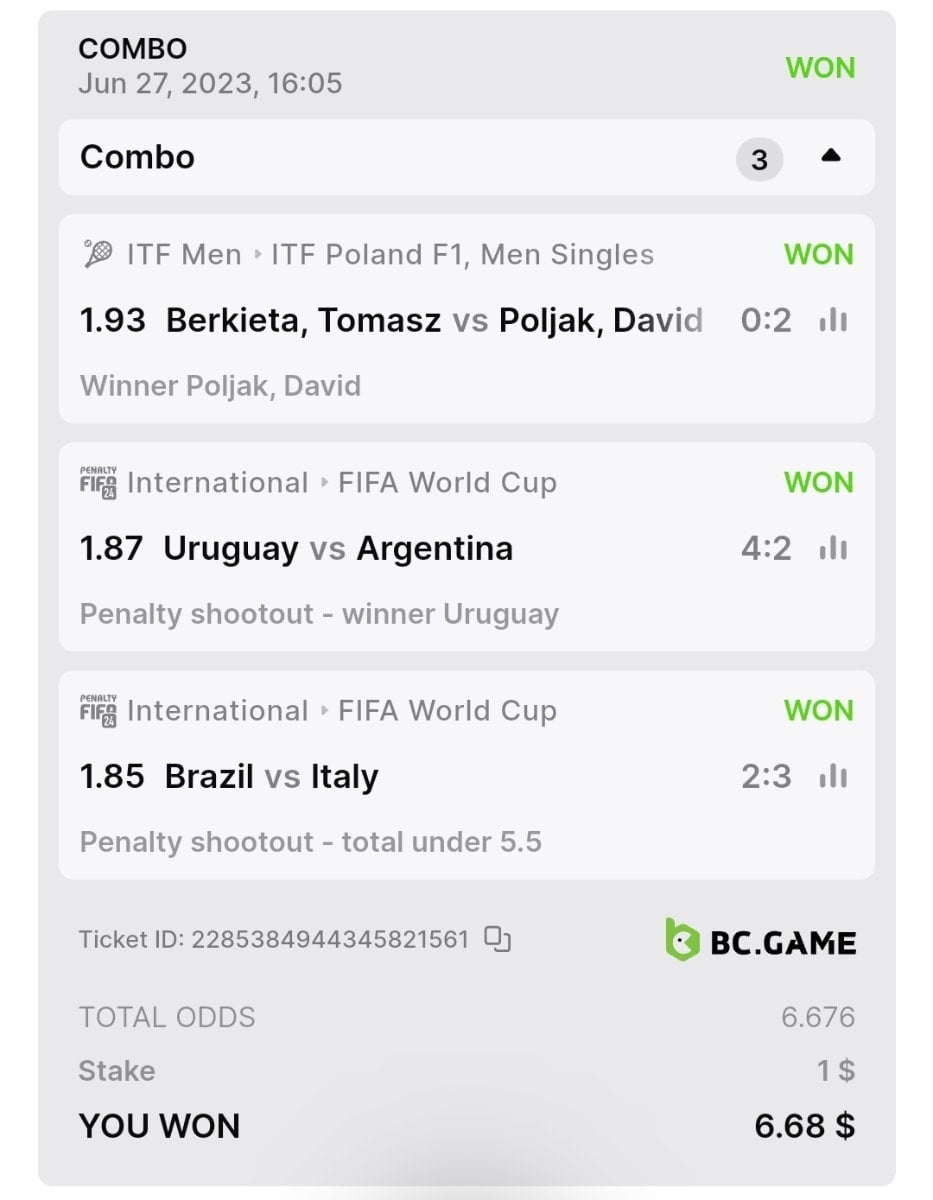Open stats for Brazil vs Italy match
Screen dimensions: 933x1200
(x=833, y=776)
